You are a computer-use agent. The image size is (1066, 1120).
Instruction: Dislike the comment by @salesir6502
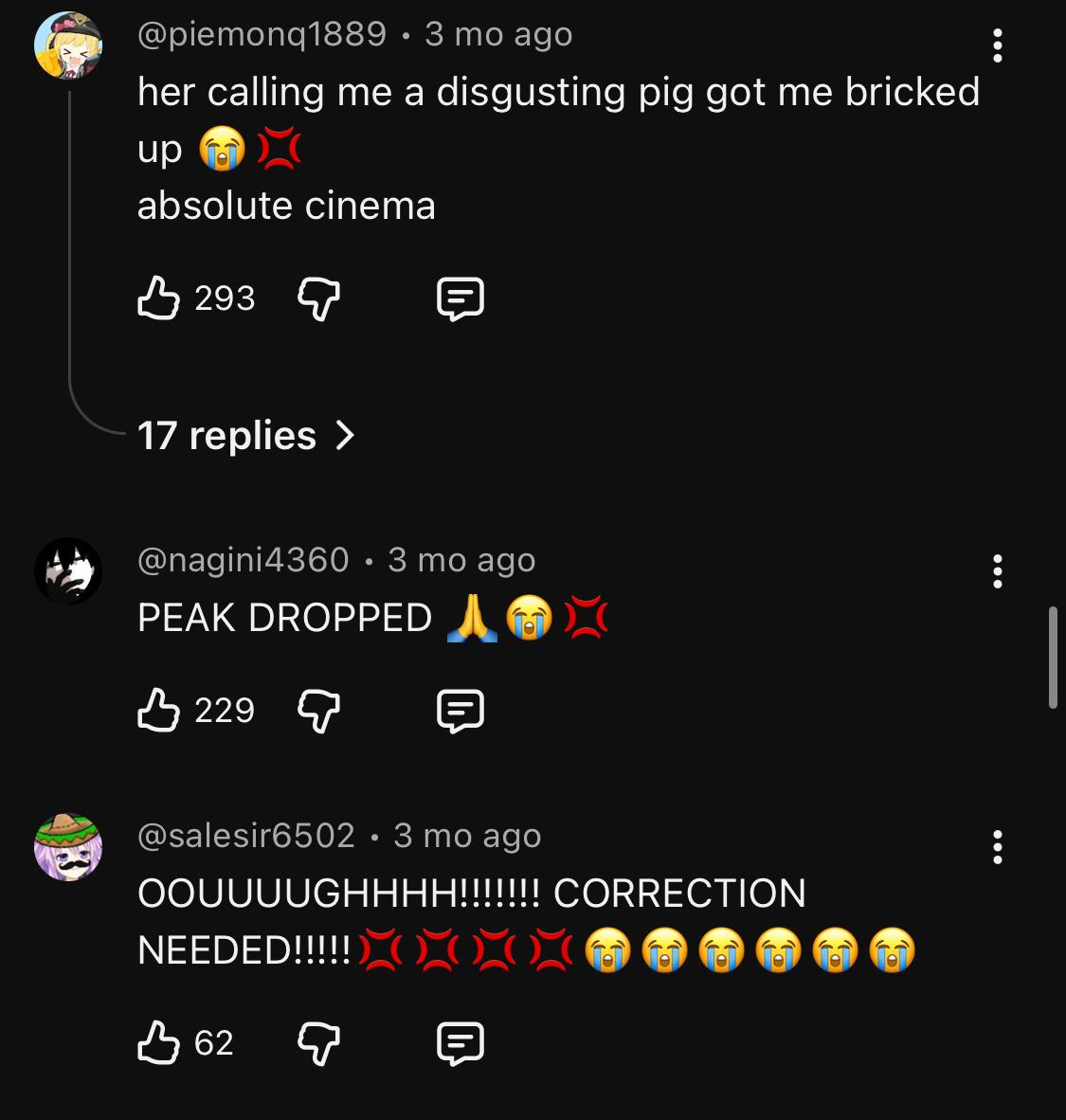[319, 1042]
